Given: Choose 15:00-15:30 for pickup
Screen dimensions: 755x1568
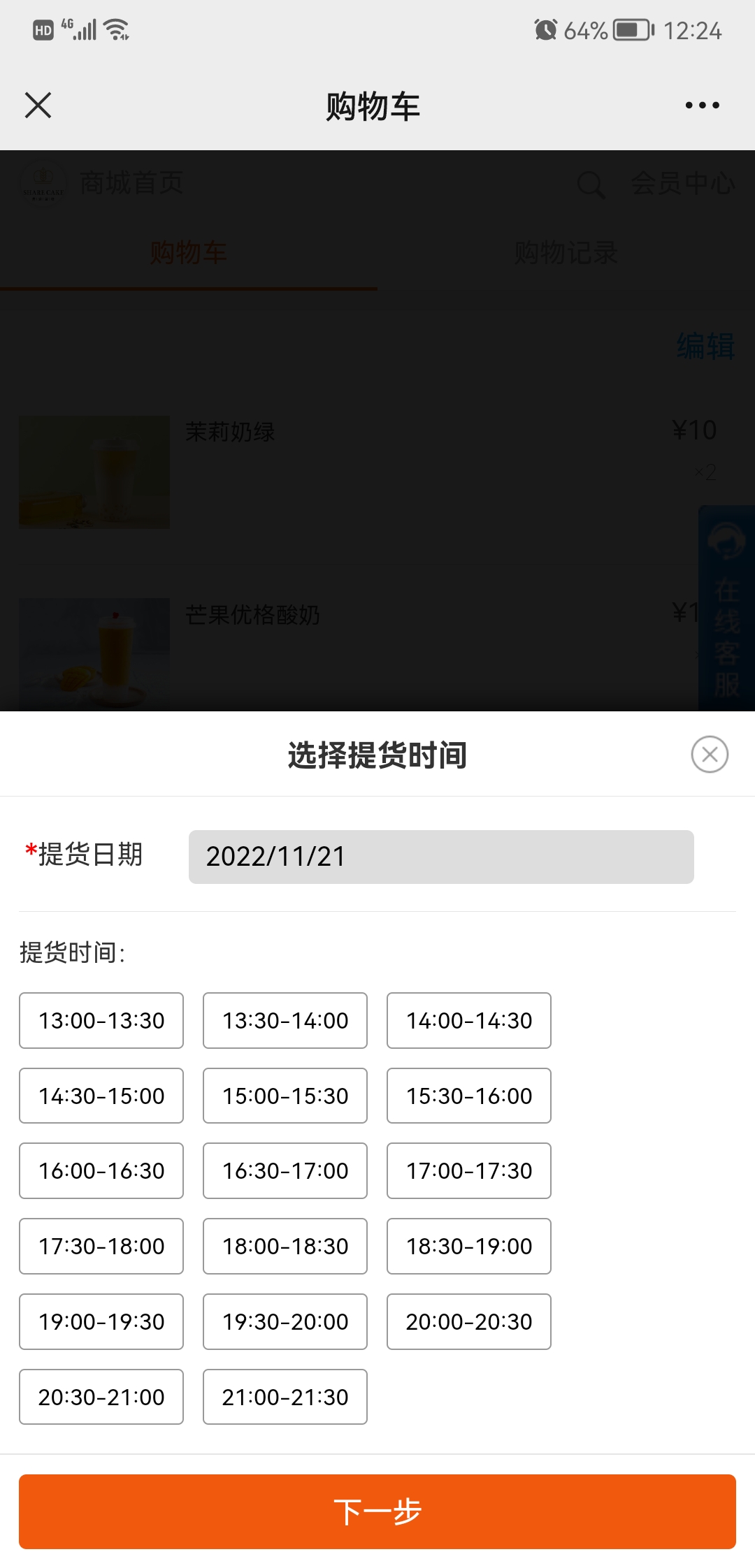Looking at the screenshot, I should pyautogui.click(x=285, y=1096).
